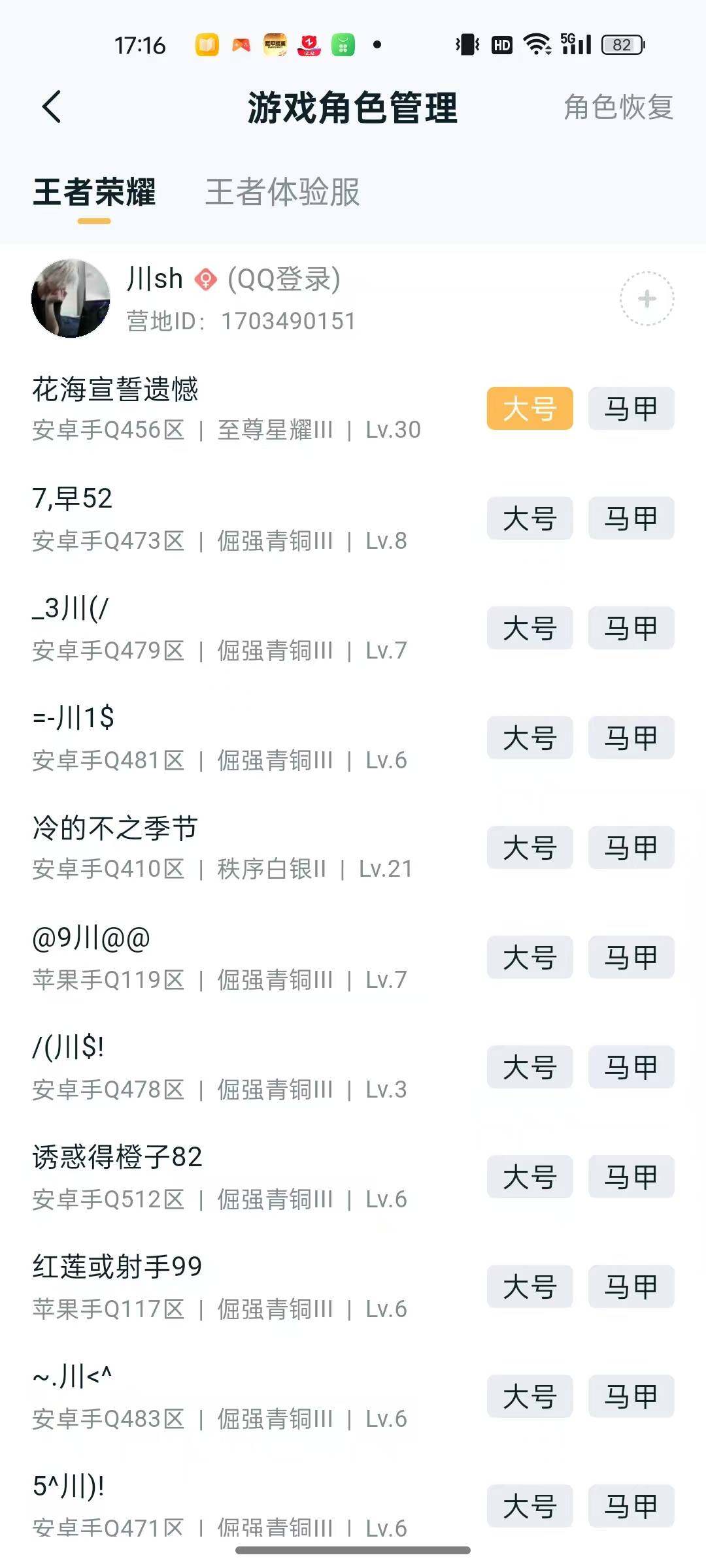Click the back arrow to return

pyautogui.click(x=52, y=107)
